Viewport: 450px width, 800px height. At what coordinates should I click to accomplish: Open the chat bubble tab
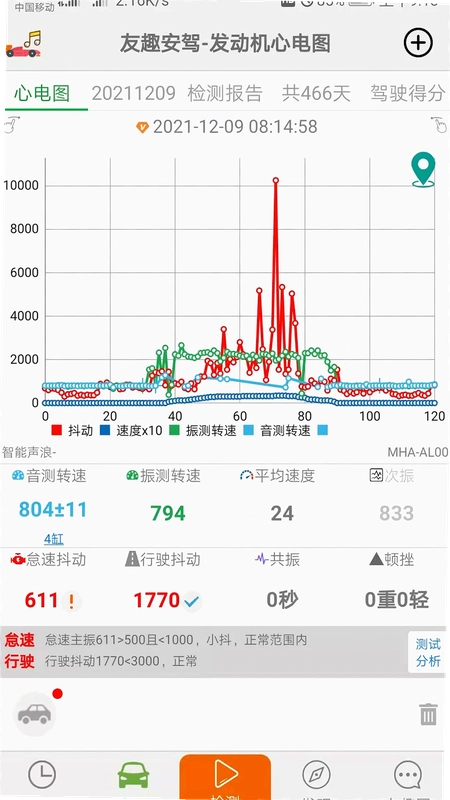(408, 775)
